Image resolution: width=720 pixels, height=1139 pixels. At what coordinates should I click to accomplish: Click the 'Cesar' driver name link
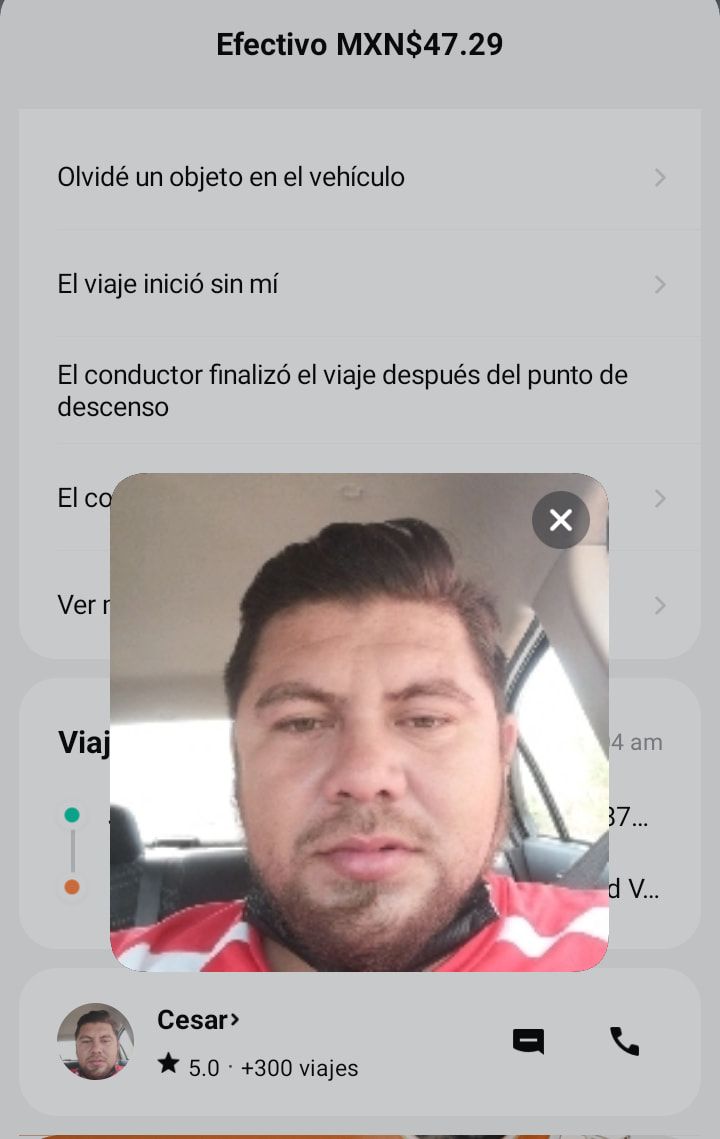coord(192,1020)
